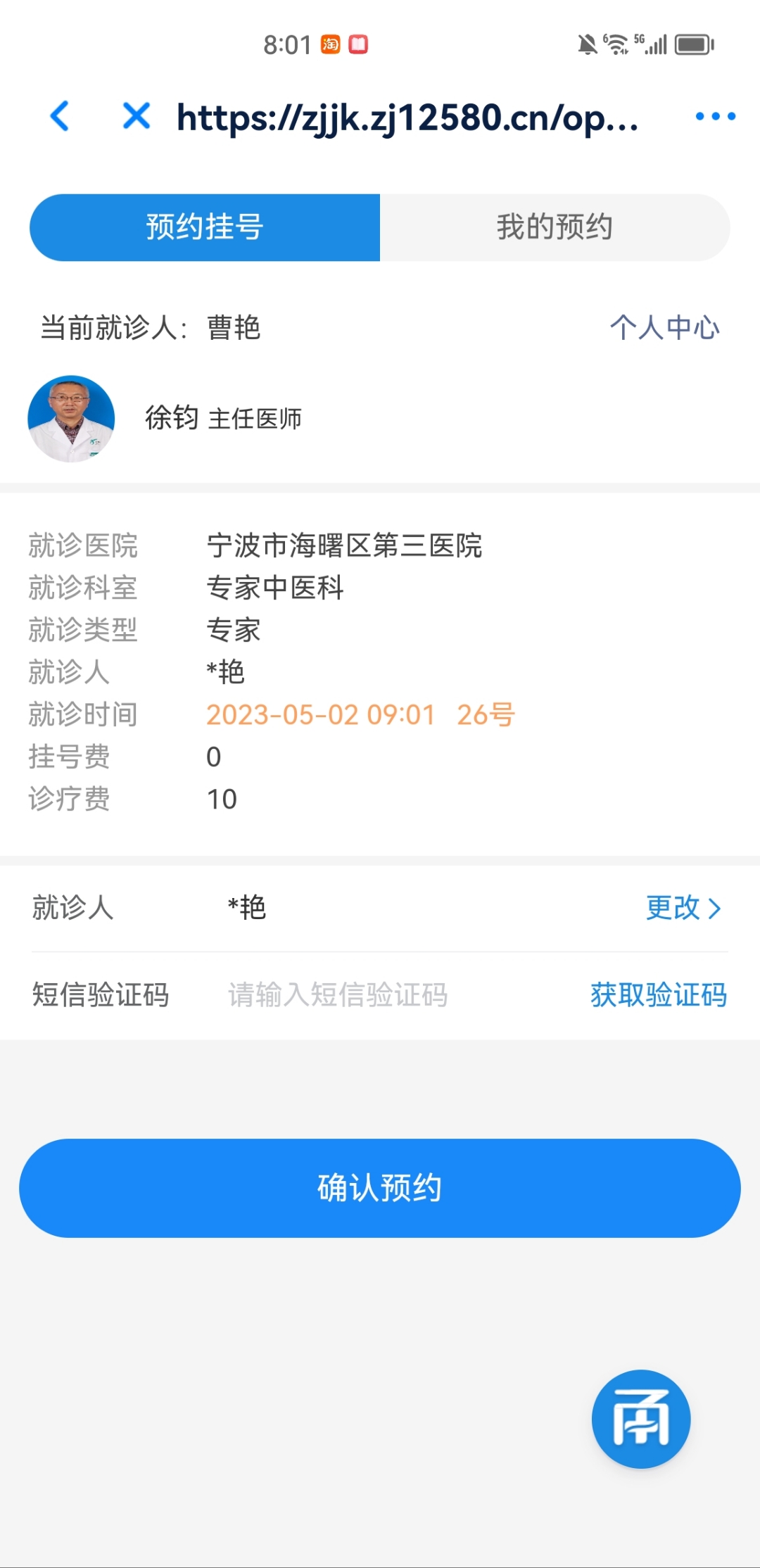760x1568 pixels.
Task: Switch to the 我的预约 tab
Action: coord(555,227)
